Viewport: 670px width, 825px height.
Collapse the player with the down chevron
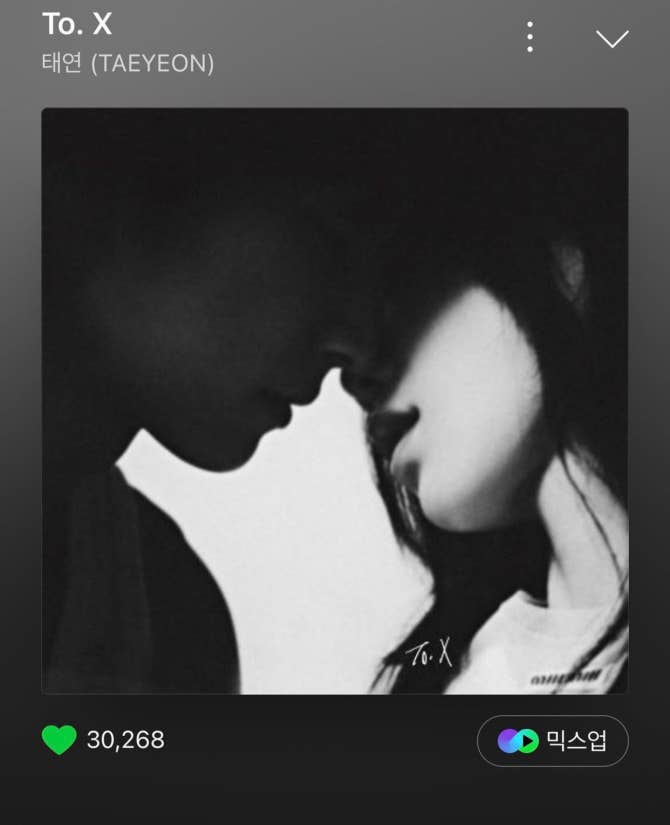tap(611, 38)
